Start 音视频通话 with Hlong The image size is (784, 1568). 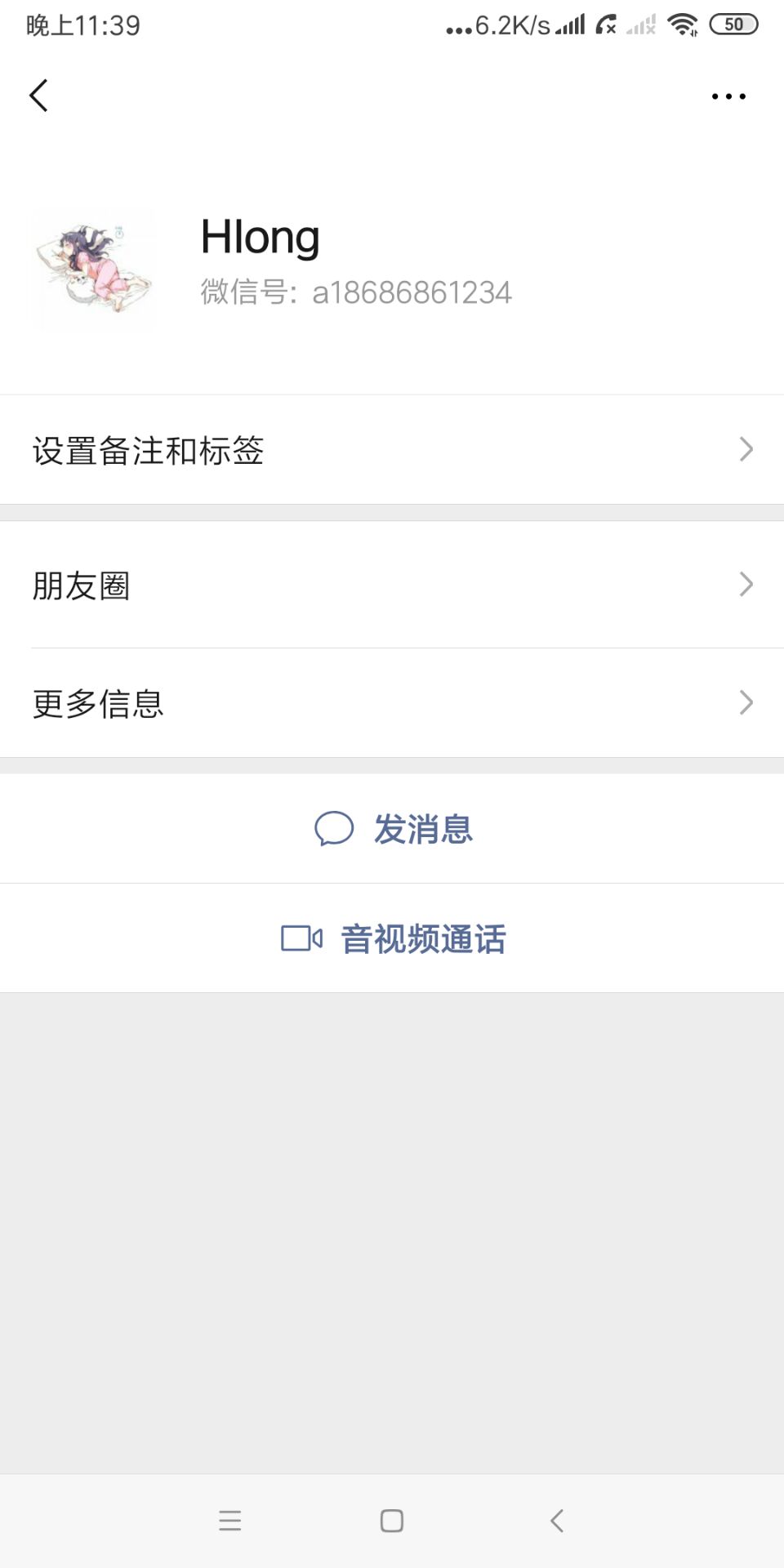[394, 938]
